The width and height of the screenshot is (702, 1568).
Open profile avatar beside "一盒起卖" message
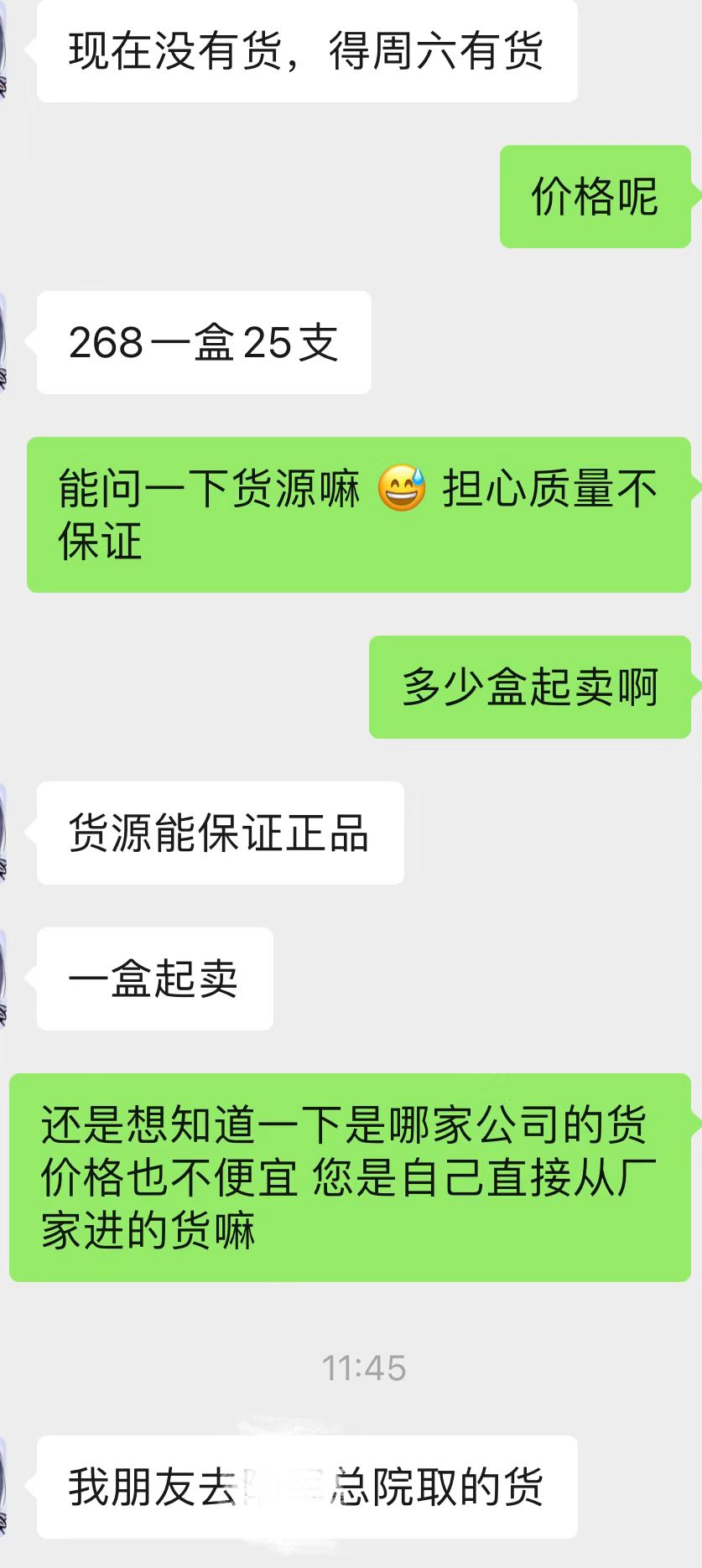tap(3, 979)
